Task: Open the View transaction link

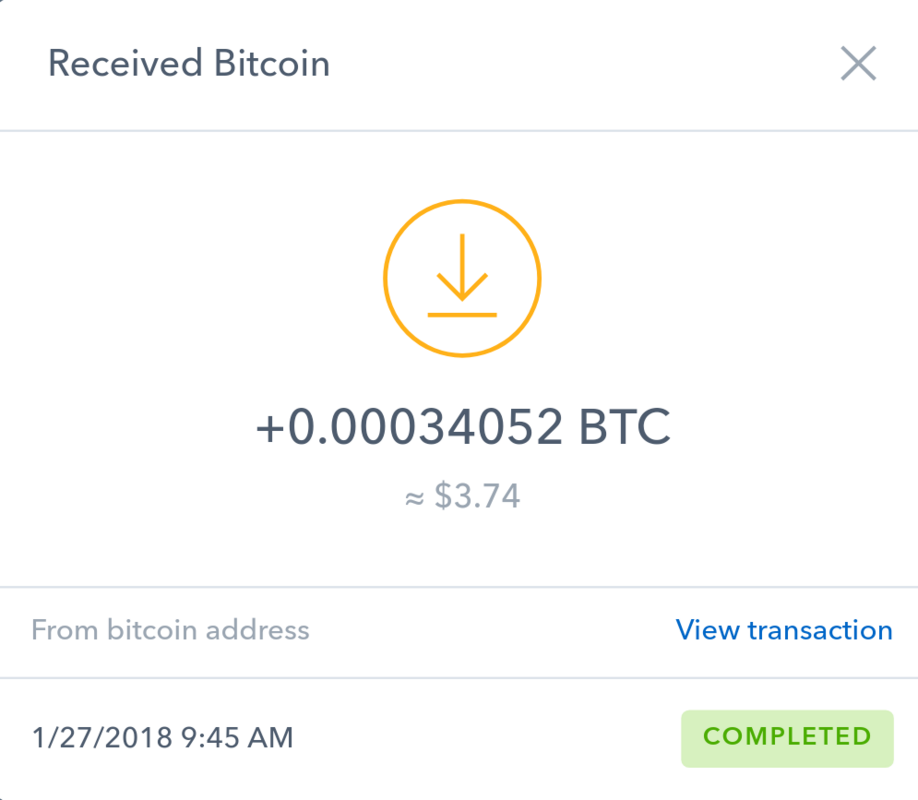Action: pyautogui.click(x=783, y=630)
